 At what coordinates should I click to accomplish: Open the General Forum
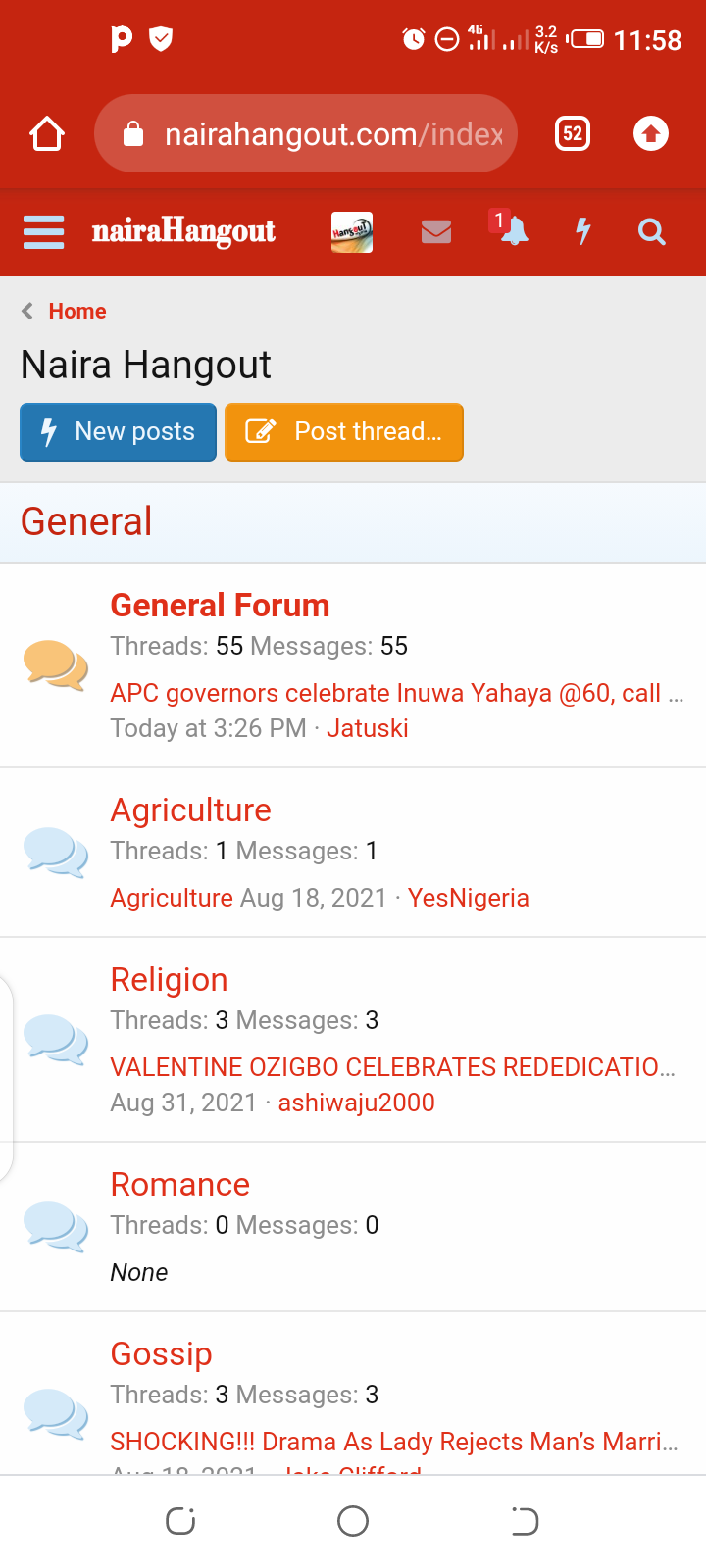pyautogui.click(x=220, y=606)
